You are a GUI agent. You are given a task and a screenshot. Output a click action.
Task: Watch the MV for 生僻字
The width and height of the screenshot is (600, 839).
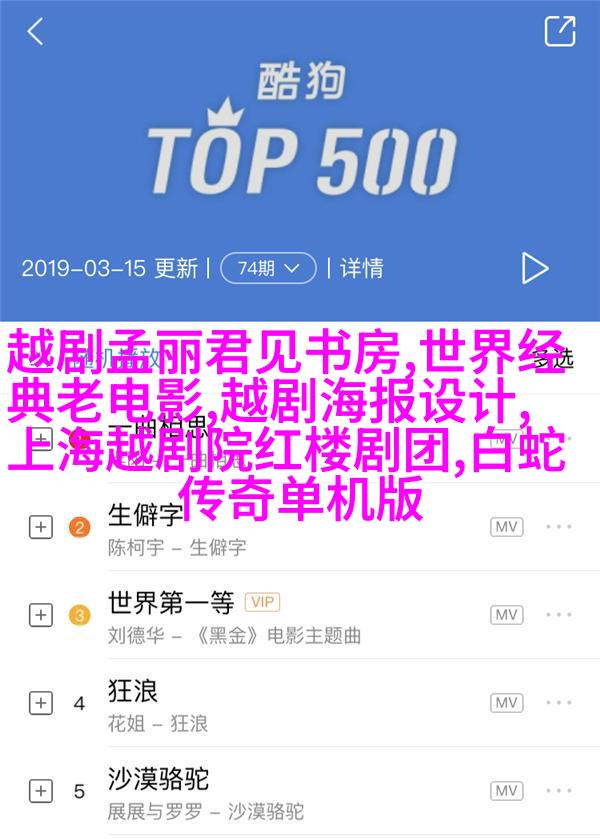[x=507, y=526]
